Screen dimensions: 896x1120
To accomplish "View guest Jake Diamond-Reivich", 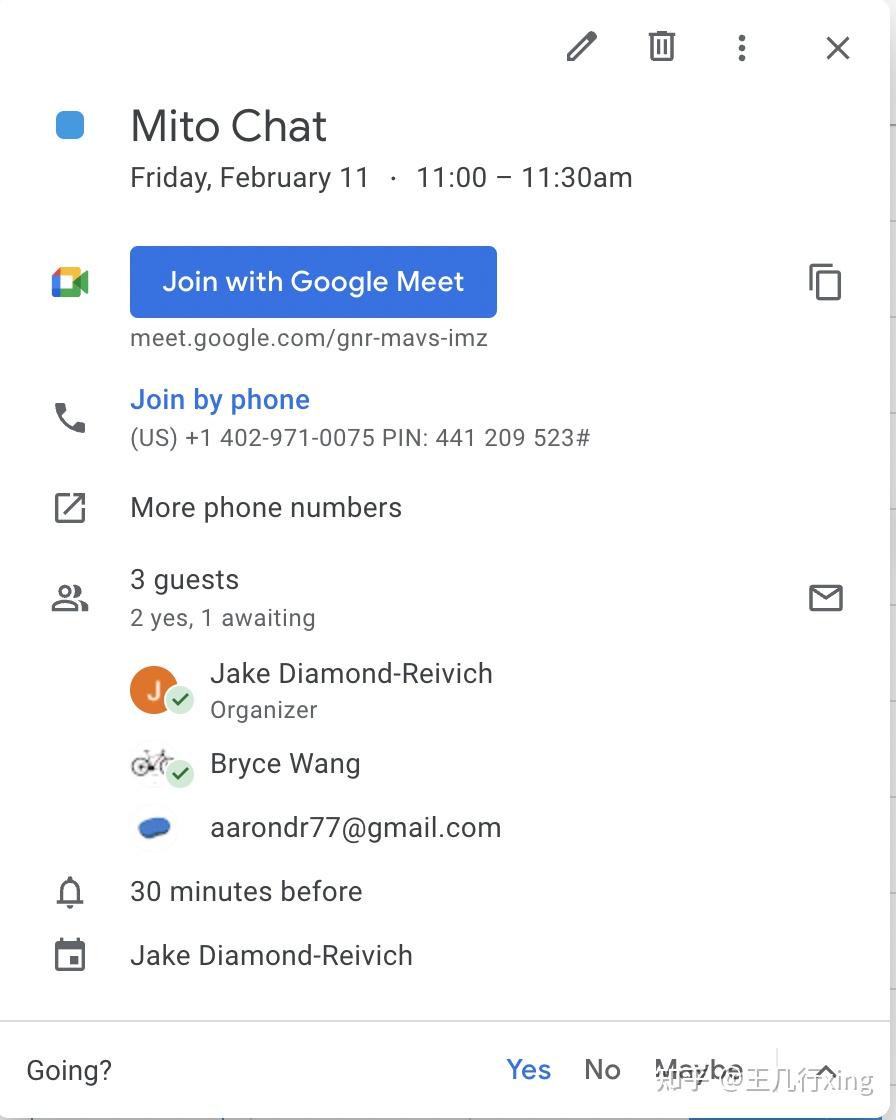I will [351, 674].
